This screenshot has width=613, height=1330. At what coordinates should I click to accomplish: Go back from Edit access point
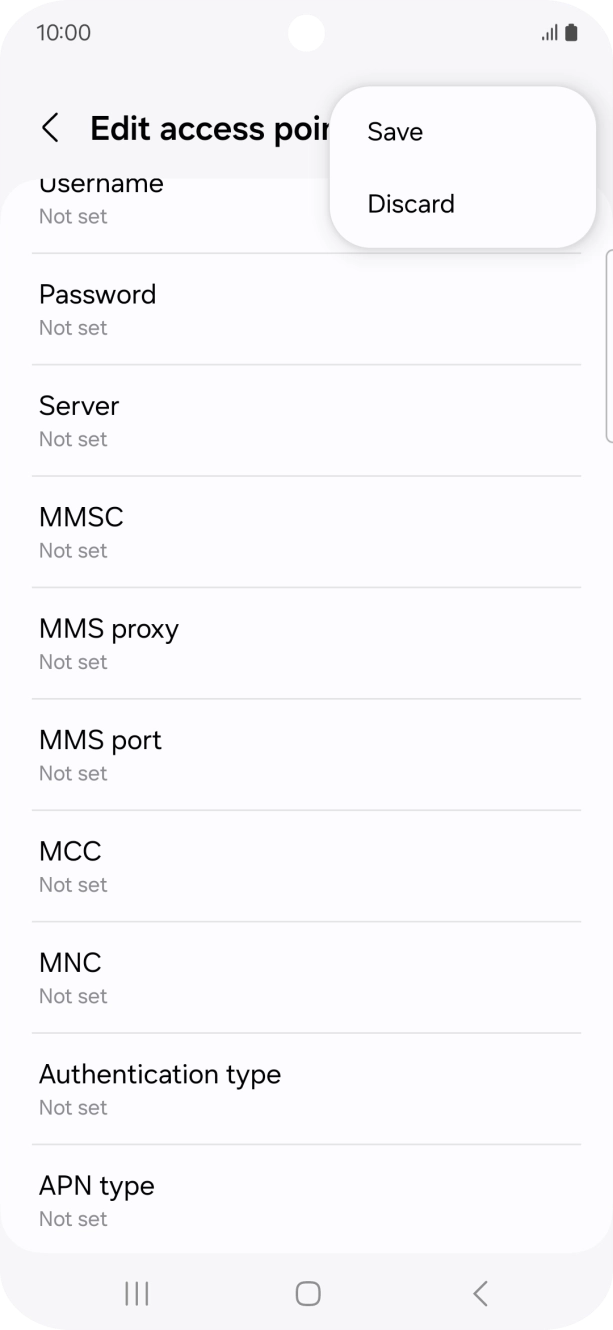pyautogui.click(x=50, y=128)
